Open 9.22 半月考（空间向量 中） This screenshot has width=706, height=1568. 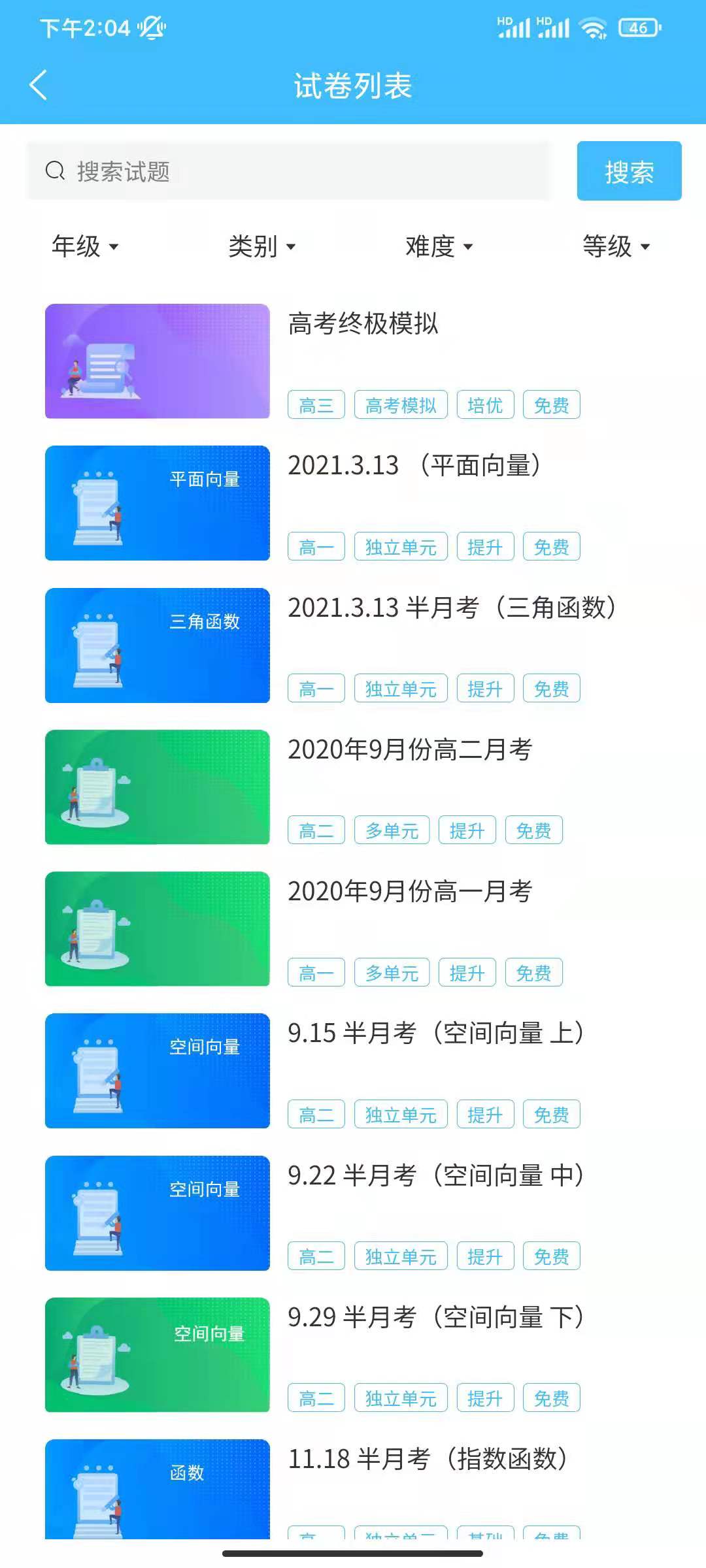353,1213
